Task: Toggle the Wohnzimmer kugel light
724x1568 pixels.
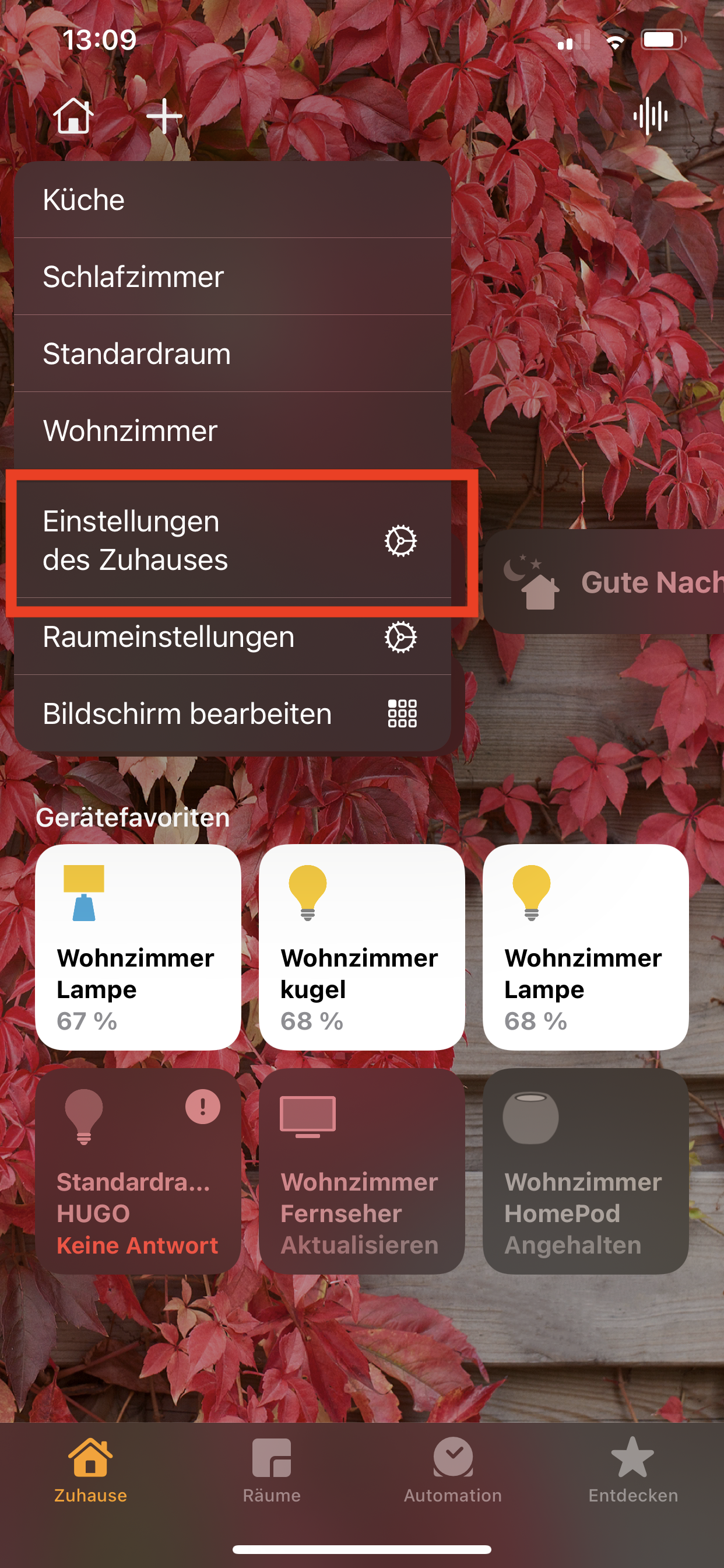Action: tap(362, 947)
